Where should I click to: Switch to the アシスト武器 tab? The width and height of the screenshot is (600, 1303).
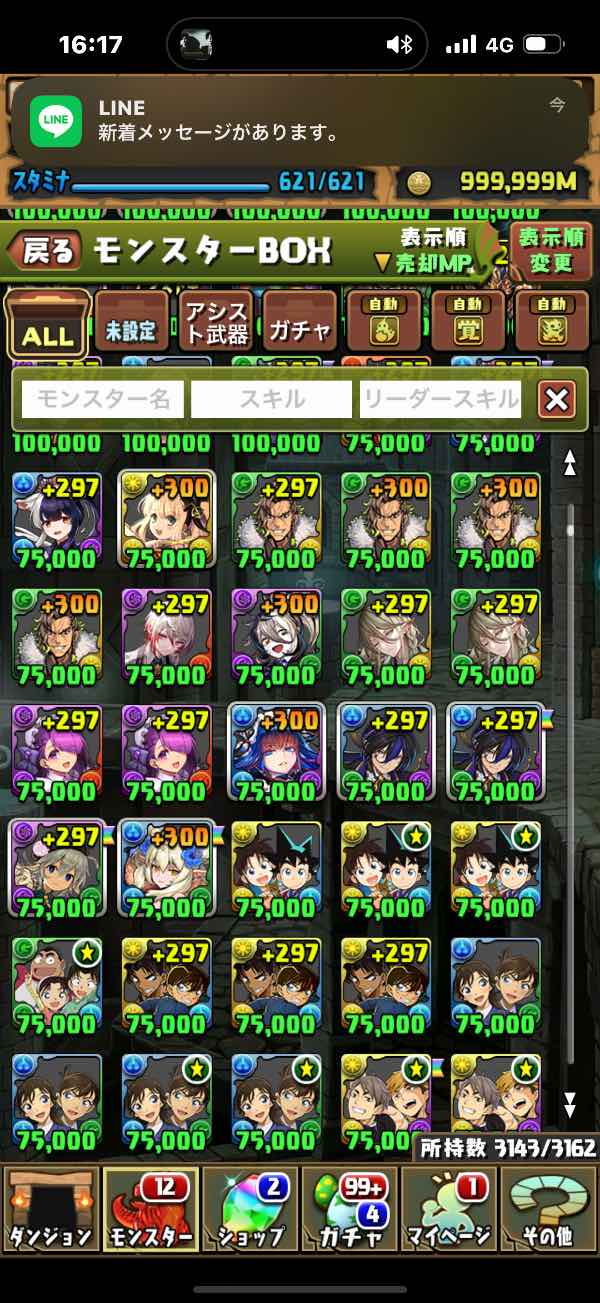(x=216, y=323)
